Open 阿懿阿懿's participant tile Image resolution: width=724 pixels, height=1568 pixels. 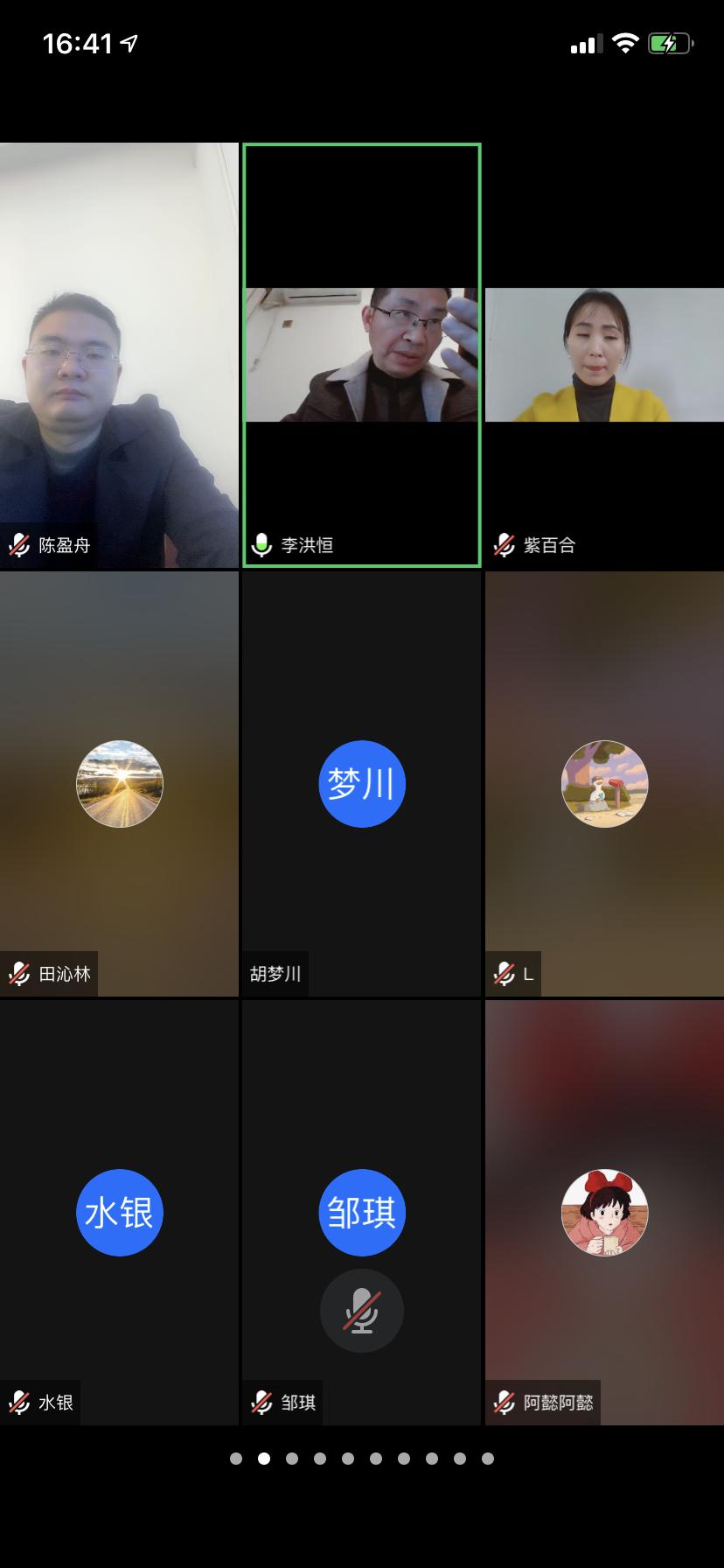click(604, 1213)
